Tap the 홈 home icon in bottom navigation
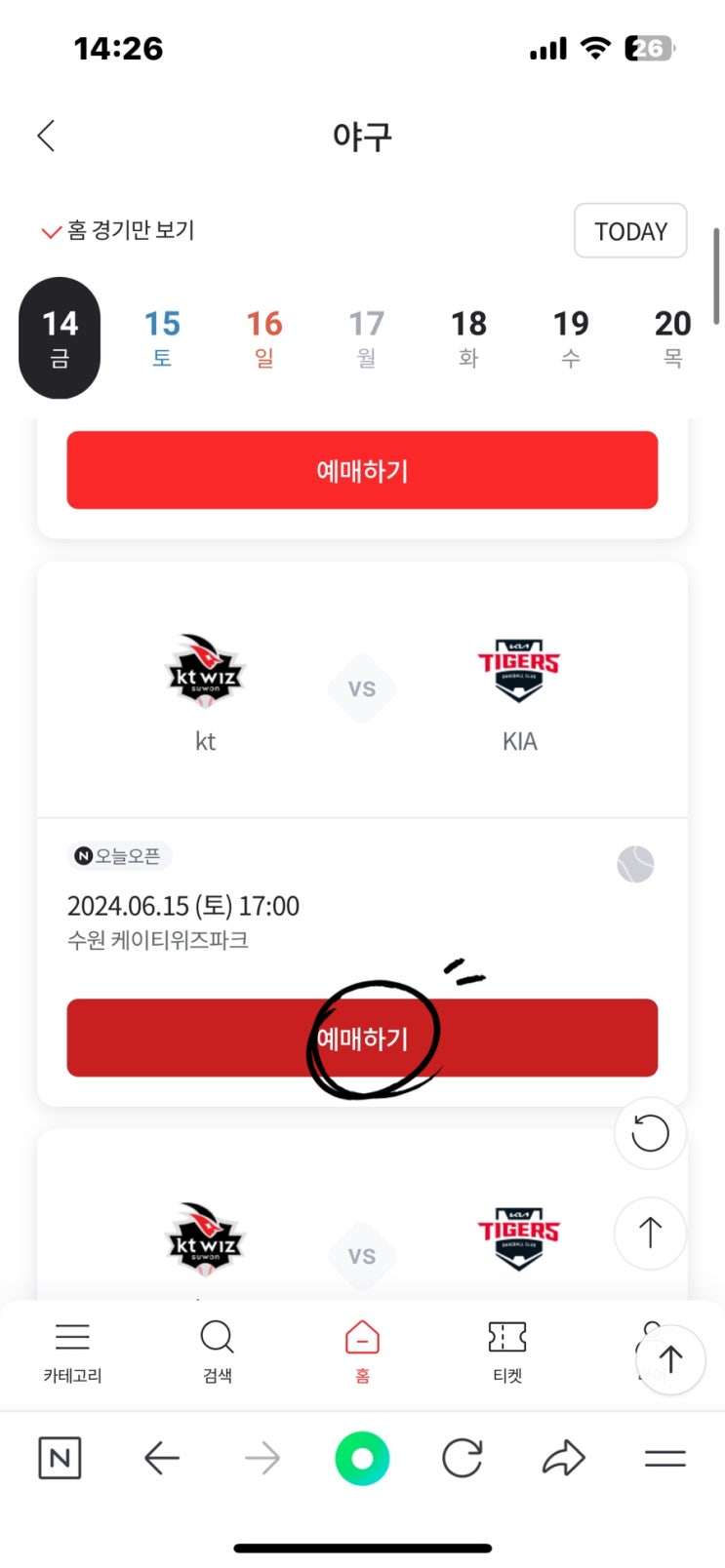Image resolution: width=725 pixels, height=1568 pixels. pos(362,1346)
